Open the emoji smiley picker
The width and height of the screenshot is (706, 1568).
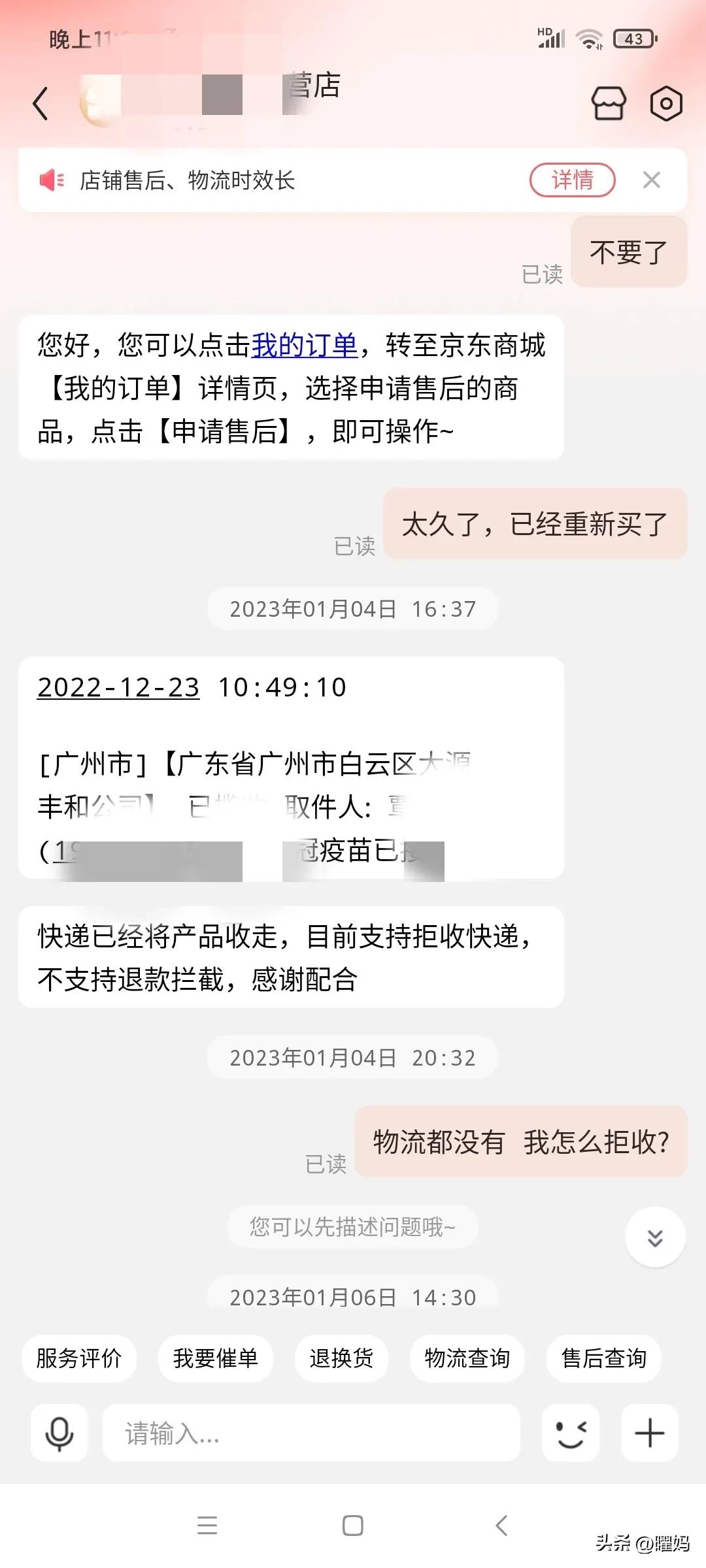(x=570, y=1433)
